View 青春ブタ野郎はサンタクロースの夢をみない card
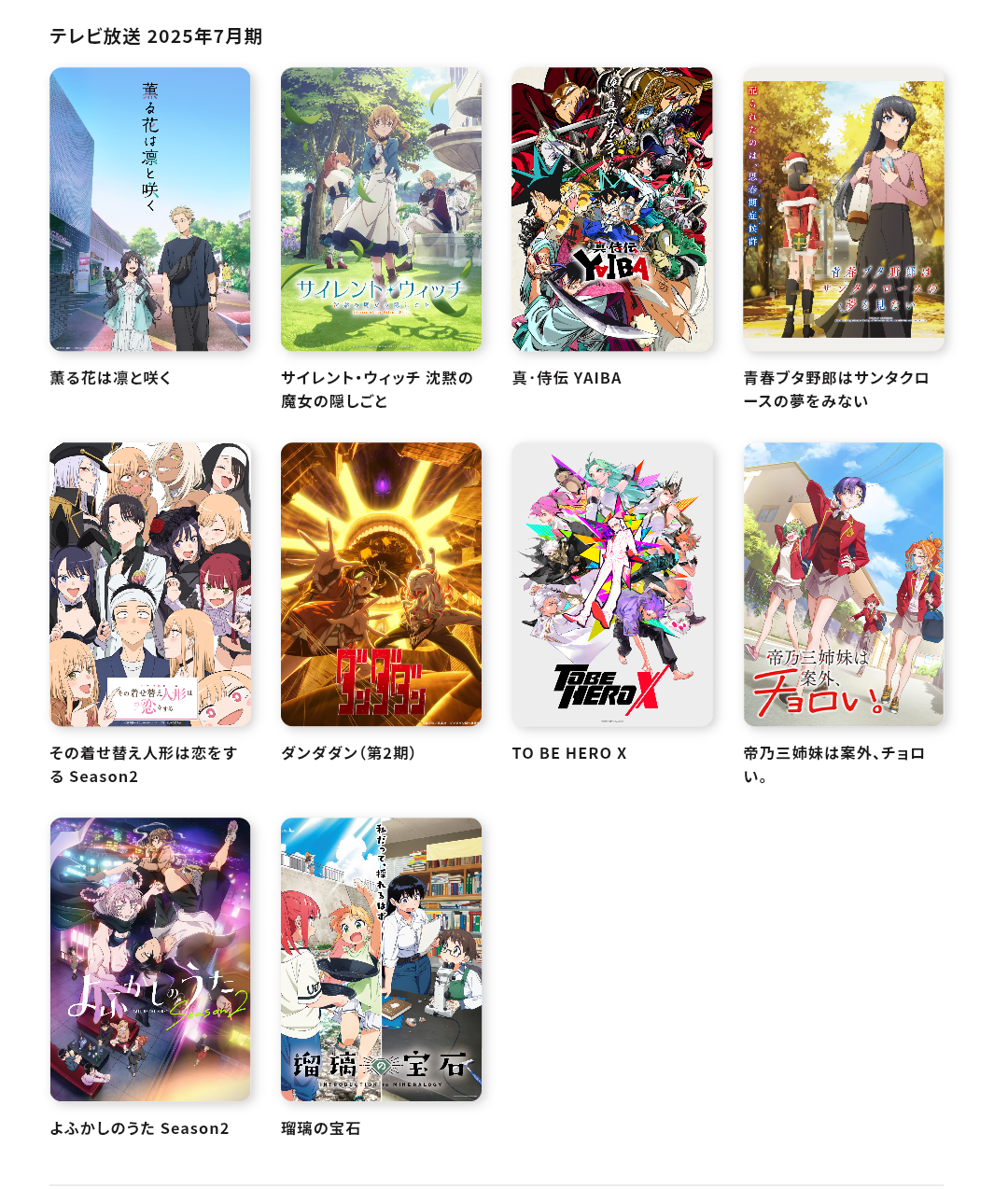Viewport: 1008px width, 1189px height. pyautogui.click(x=844, y=209)
